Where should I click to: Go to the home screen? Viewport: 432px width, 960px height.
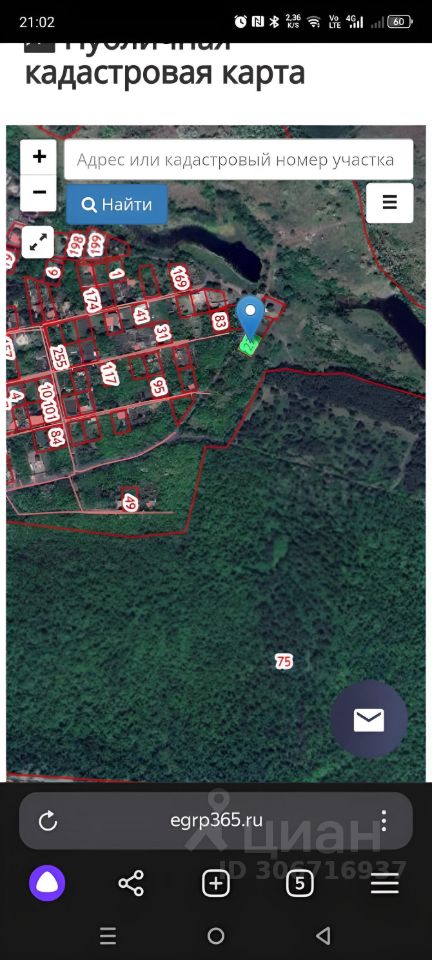pos(216,936)
